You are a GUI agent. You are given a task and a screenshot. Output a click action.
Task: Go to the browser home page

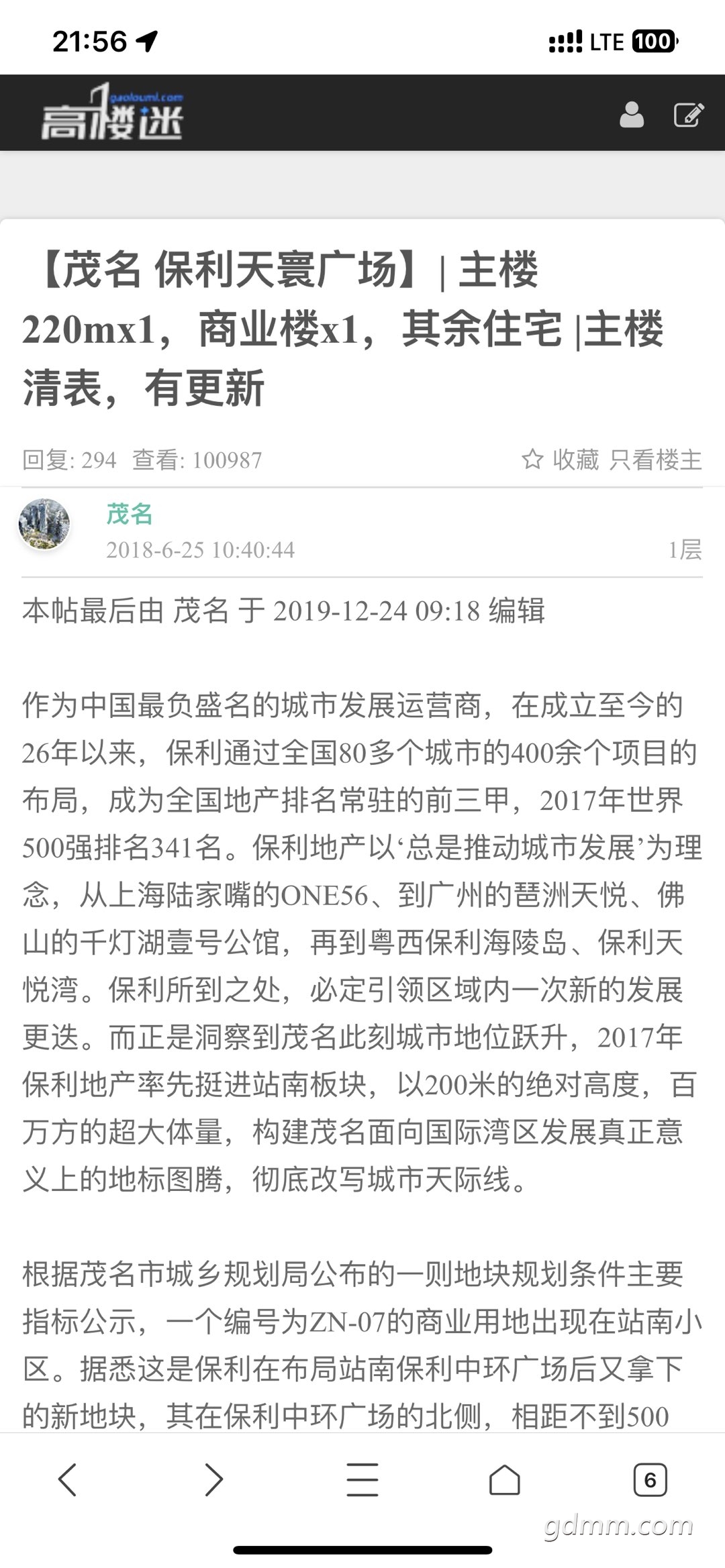(x=505, y=1479)
